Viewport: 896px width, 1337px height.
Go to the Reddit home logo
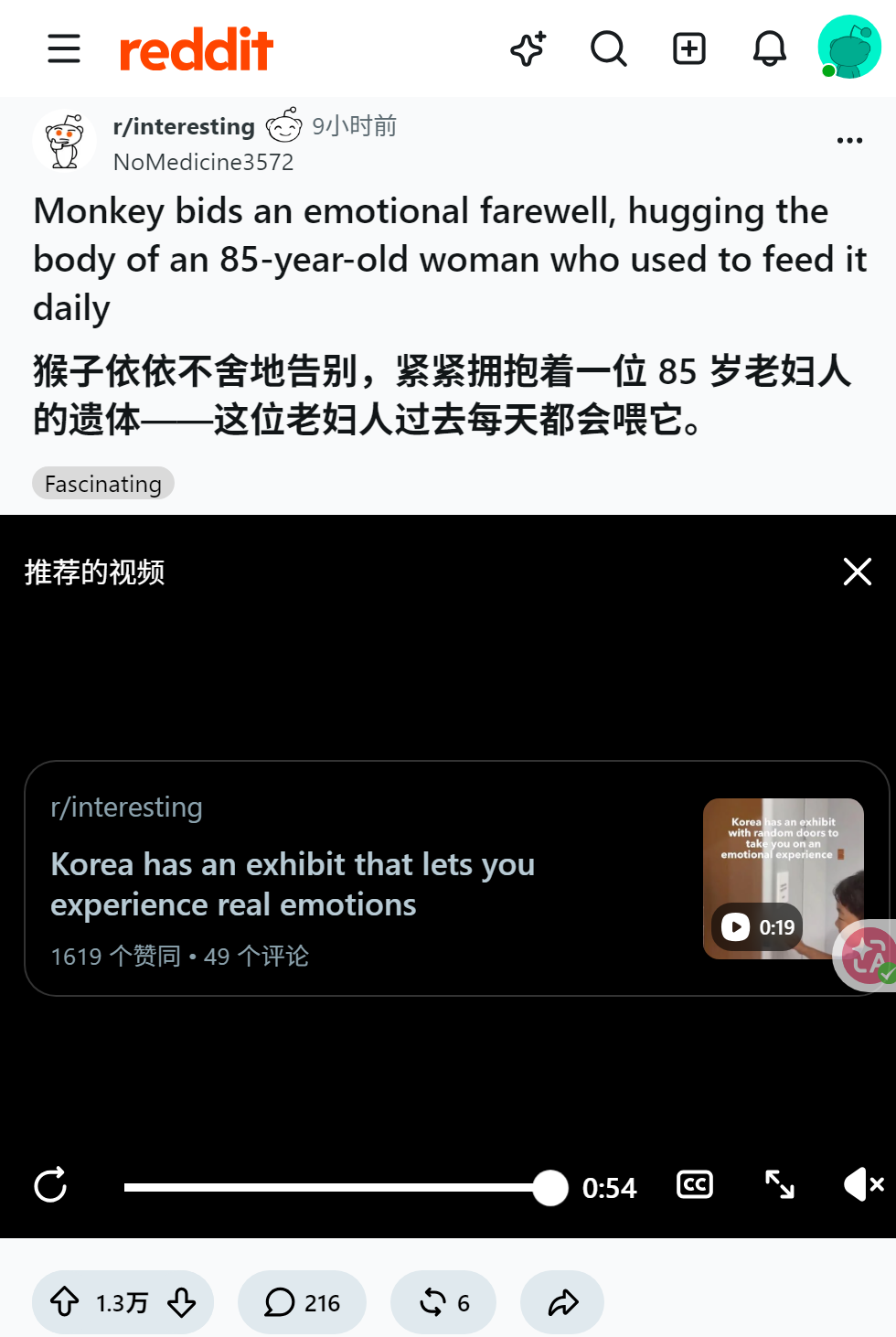pos(197,49)
